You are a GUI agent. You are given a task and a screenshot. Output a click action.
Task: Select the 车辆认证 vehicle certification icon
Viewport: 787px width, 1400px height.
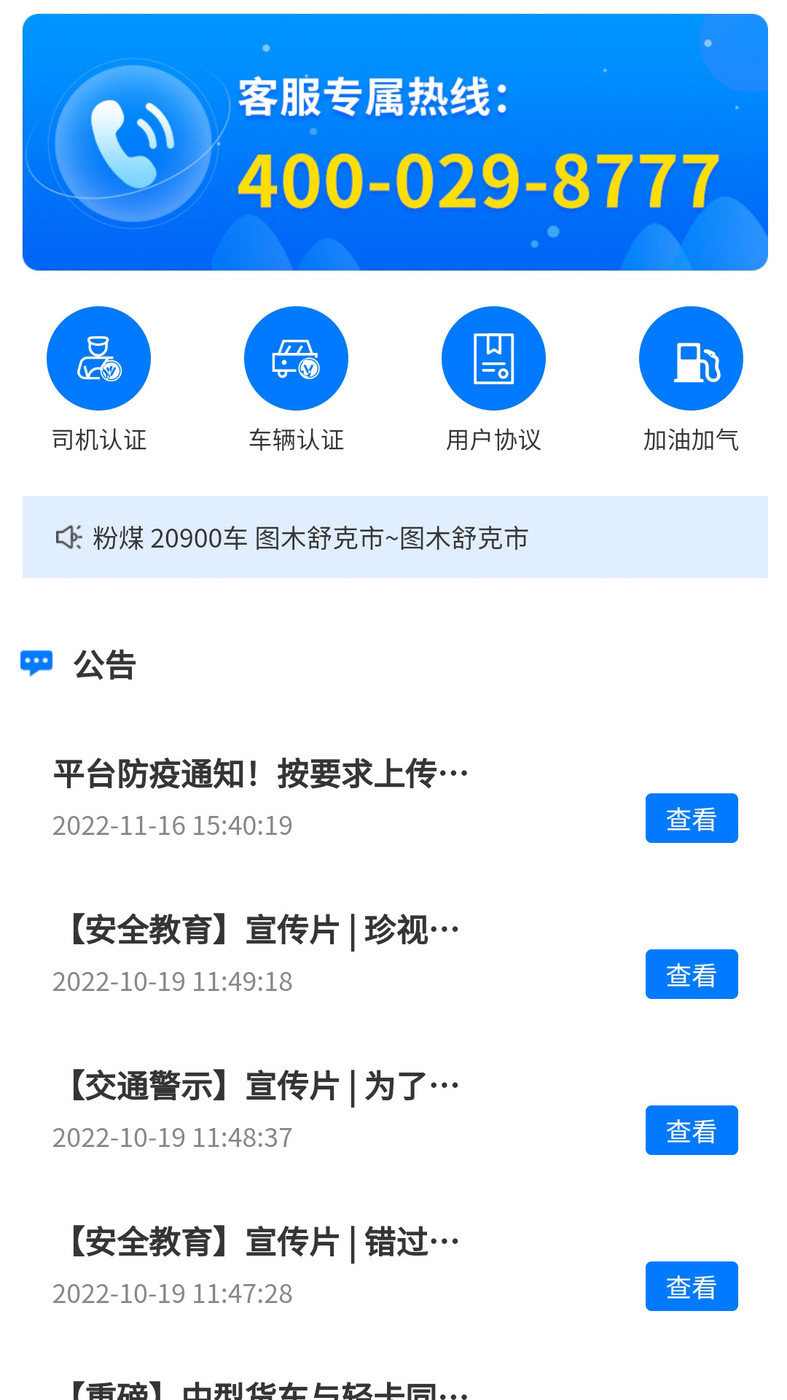(296, 357)
